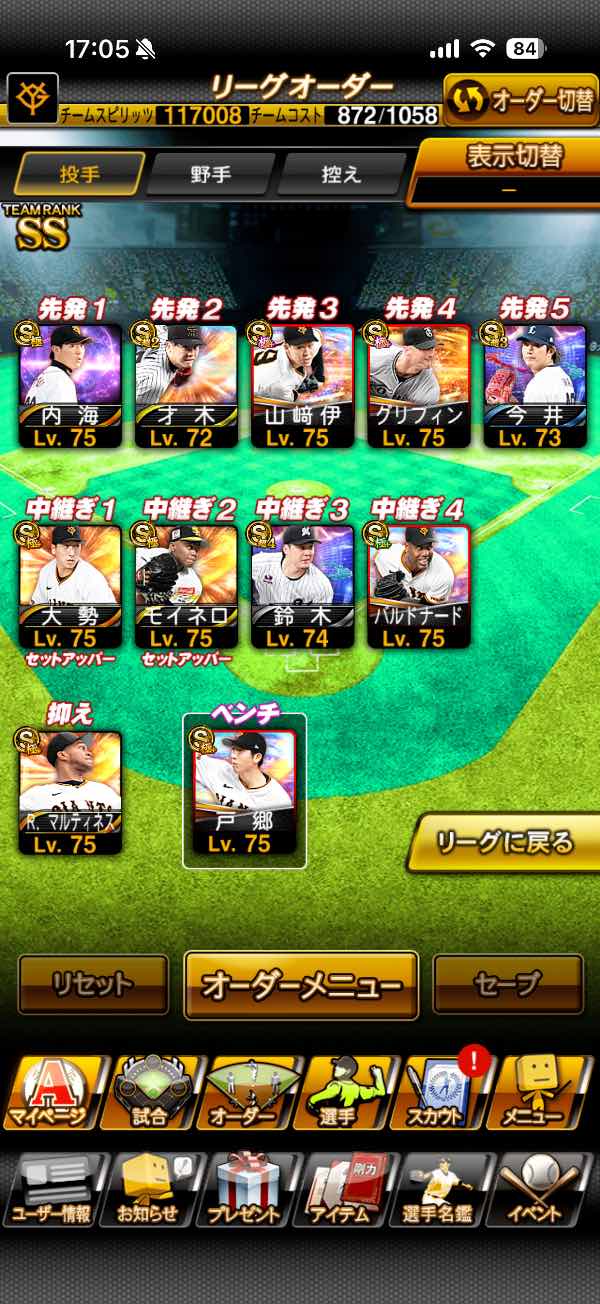Open the オーダーメニュー
Image resolution: width=600 pixels, height=1304 pixels.
[301, 985]
